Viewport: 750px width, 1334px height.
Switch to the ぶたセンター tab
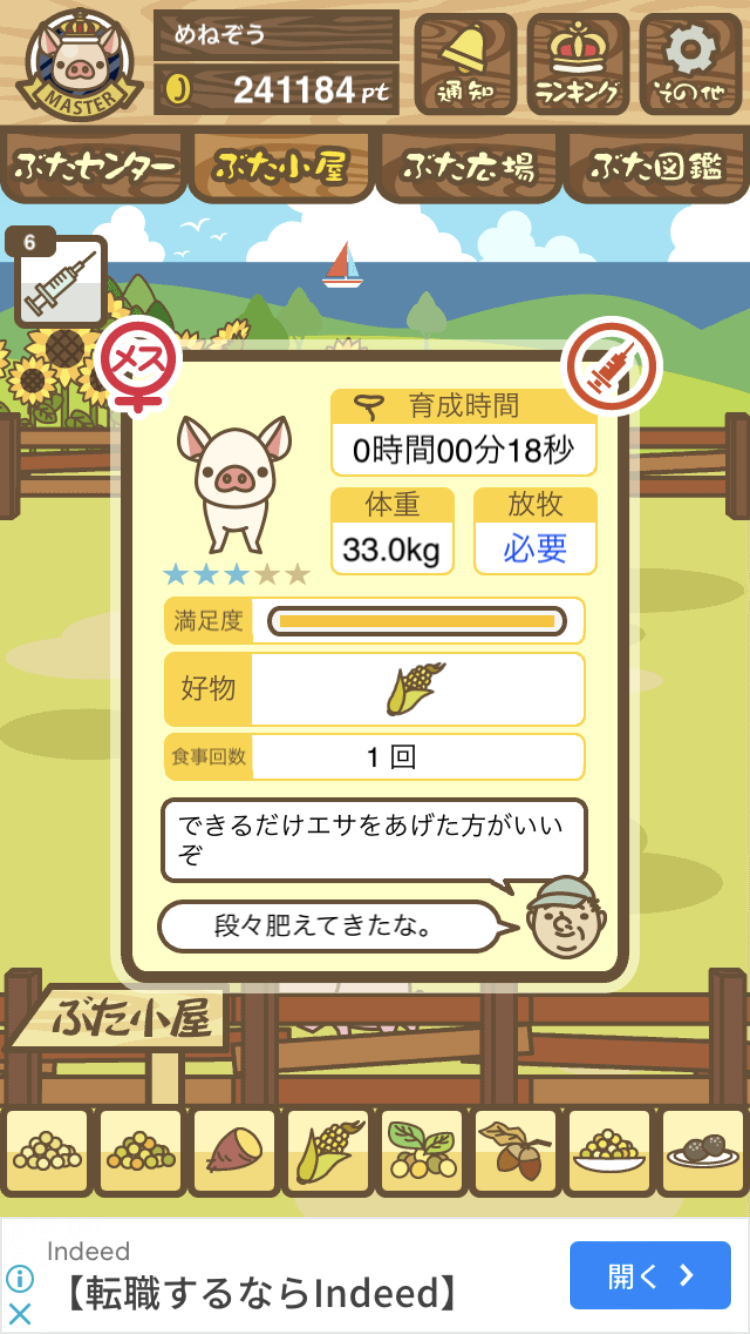[x=95, y=166]
